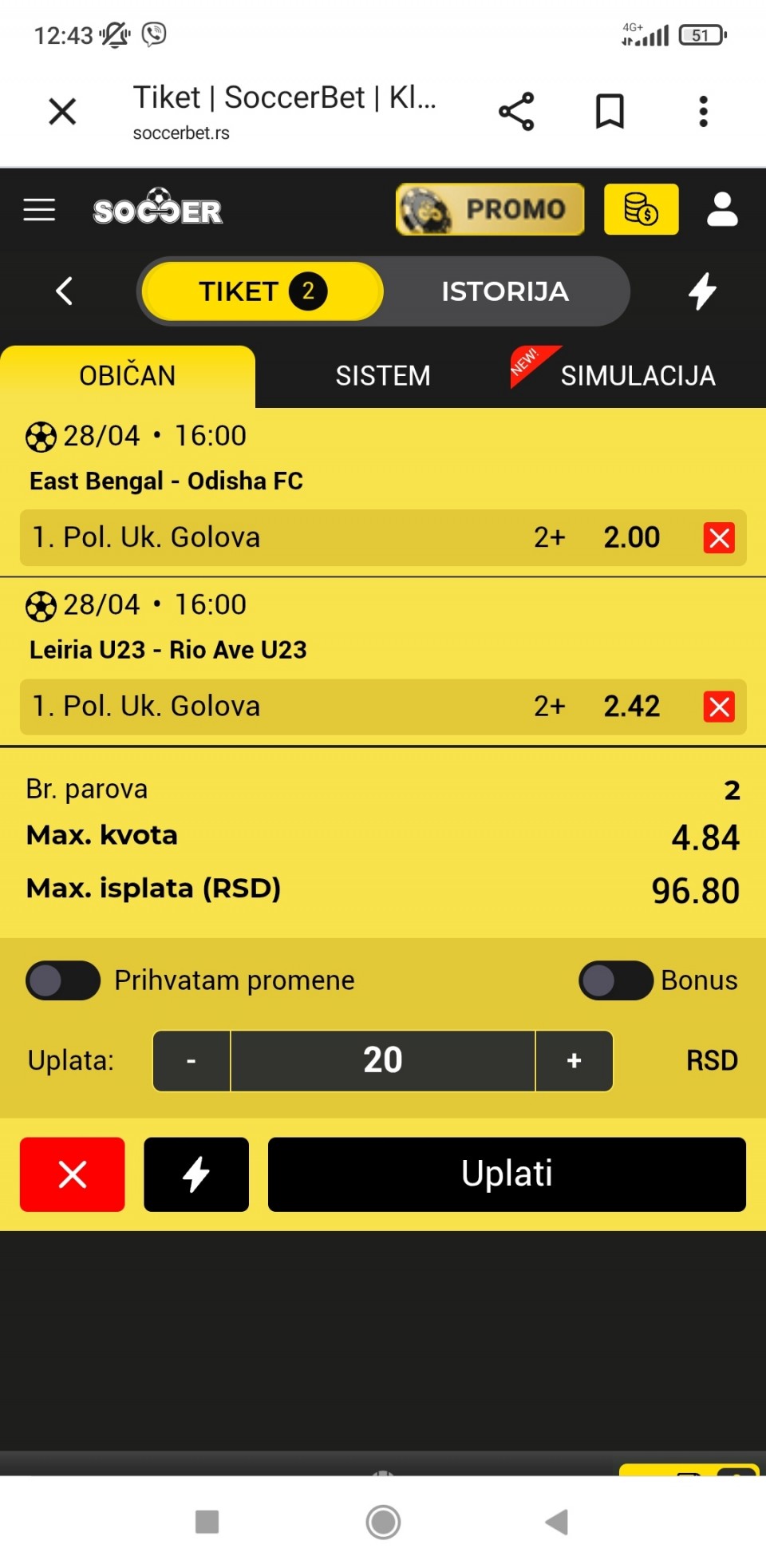
Task: Open the user profile icon
Action: point(722,210)
